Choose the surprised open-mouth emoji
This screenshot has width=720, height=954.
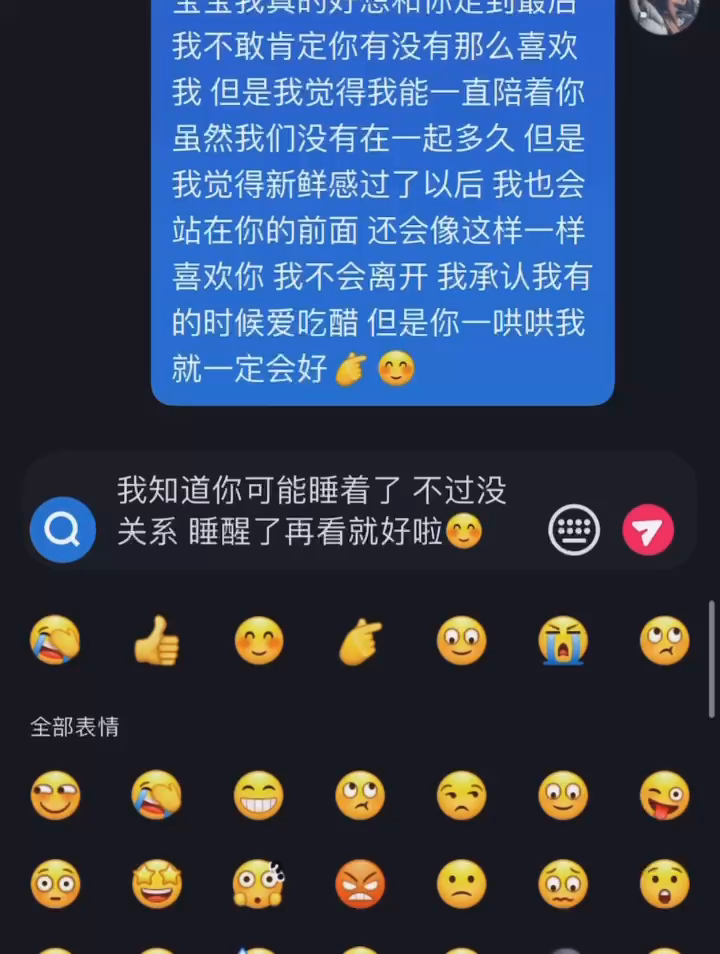click(x=664, y=884)
